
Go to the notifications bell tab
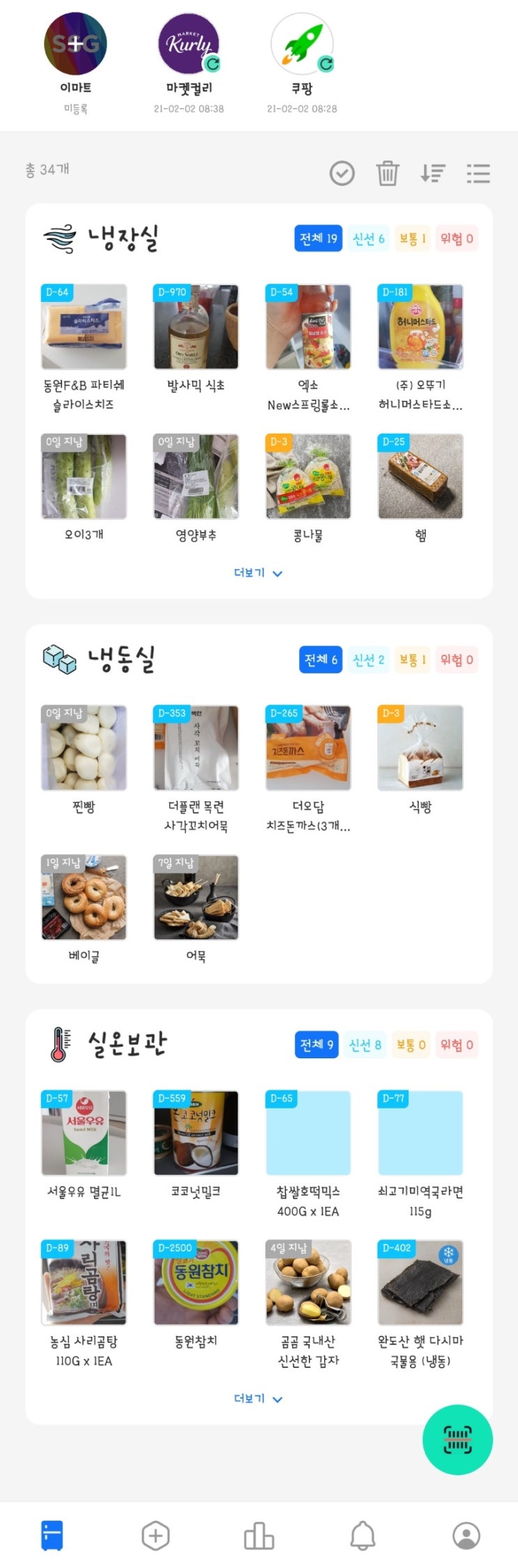point(363,1535)
